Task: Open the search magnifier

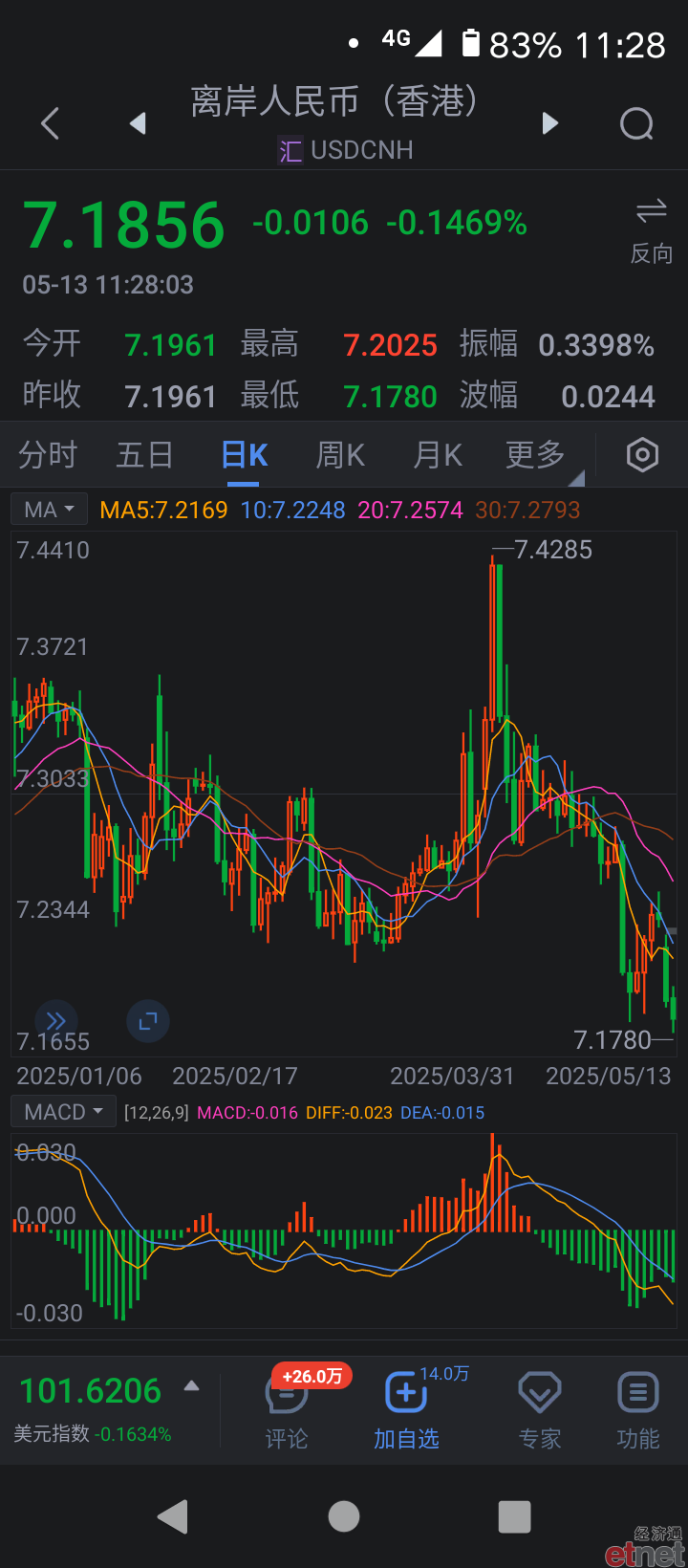Action: [636, 123]
